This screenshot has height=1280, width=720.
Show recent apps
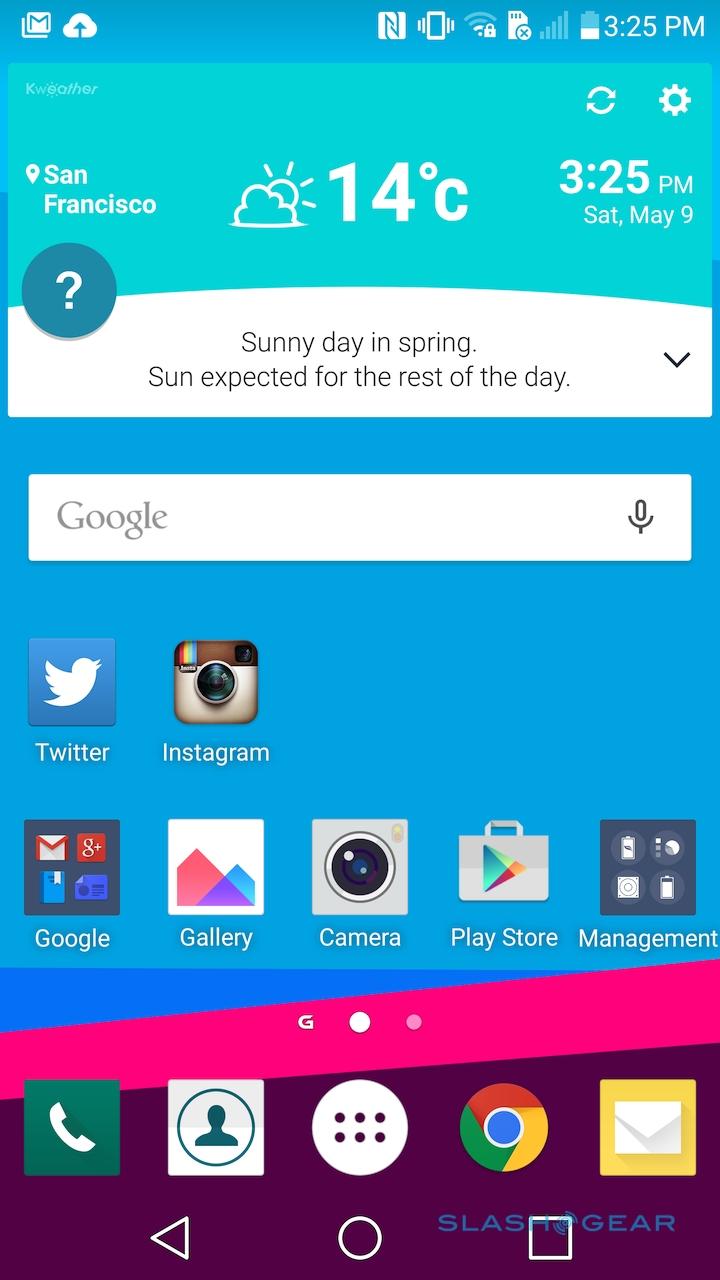coord(550,1238)
